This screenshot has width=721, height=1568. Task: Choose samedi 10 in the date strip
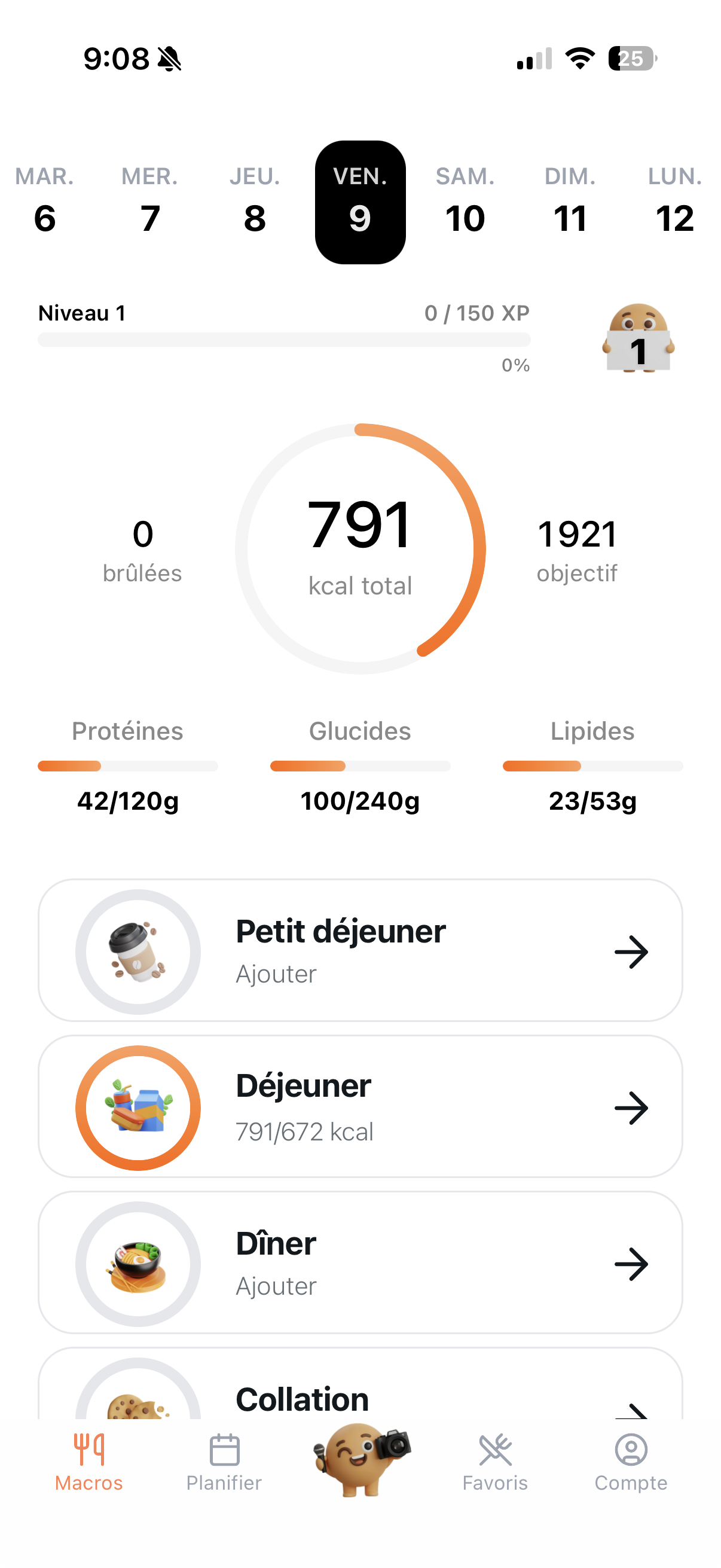click(466, 202)
